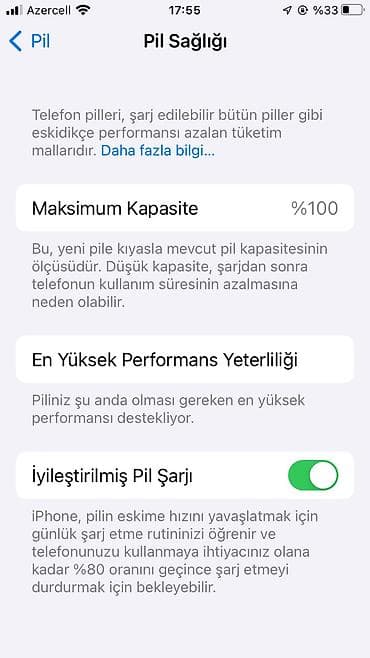Open the 'Daha fazla bilgi…' link
Image resolution: width=370 pixels, height=658 pixels.
point(158,151)
